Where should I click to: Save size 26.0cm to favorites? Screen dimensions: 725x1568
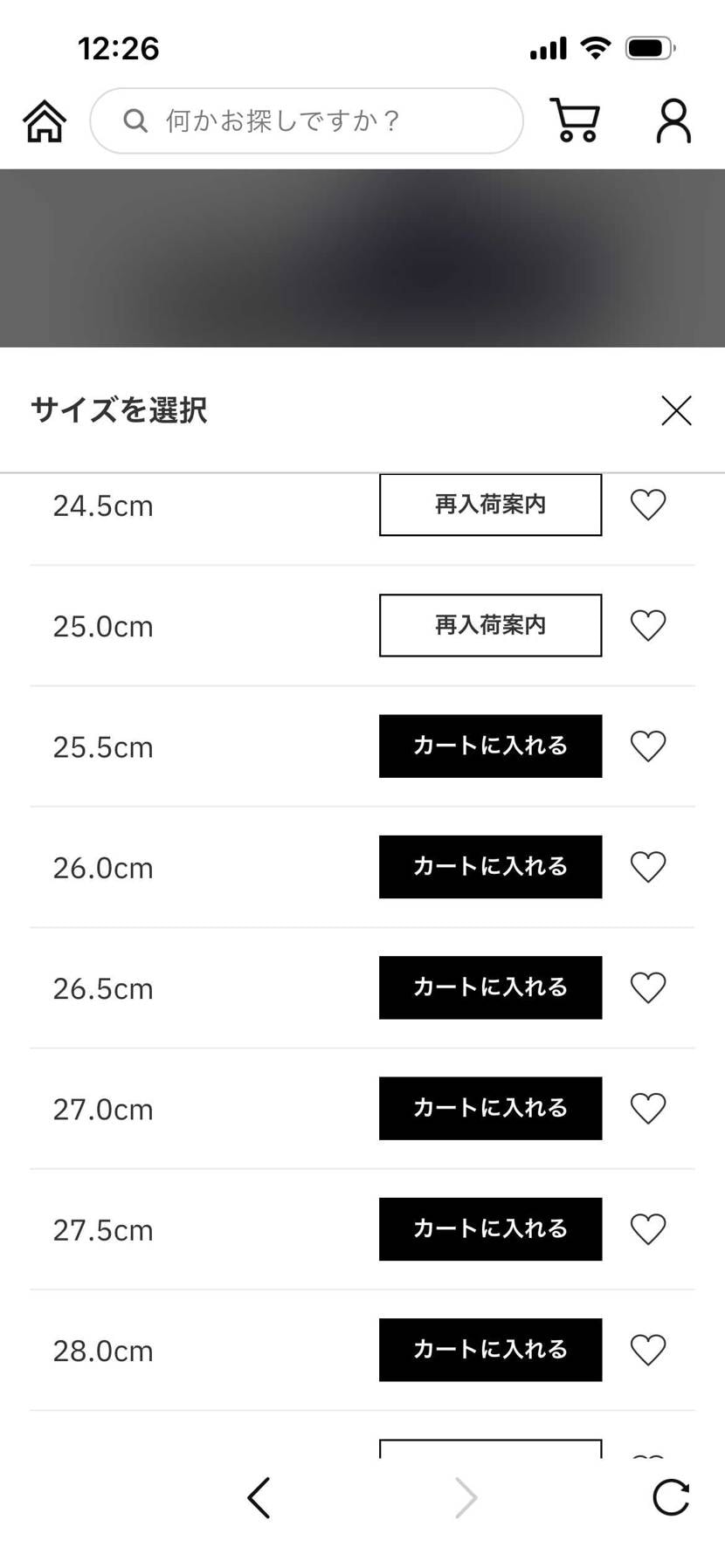click(x=648, y=867)
